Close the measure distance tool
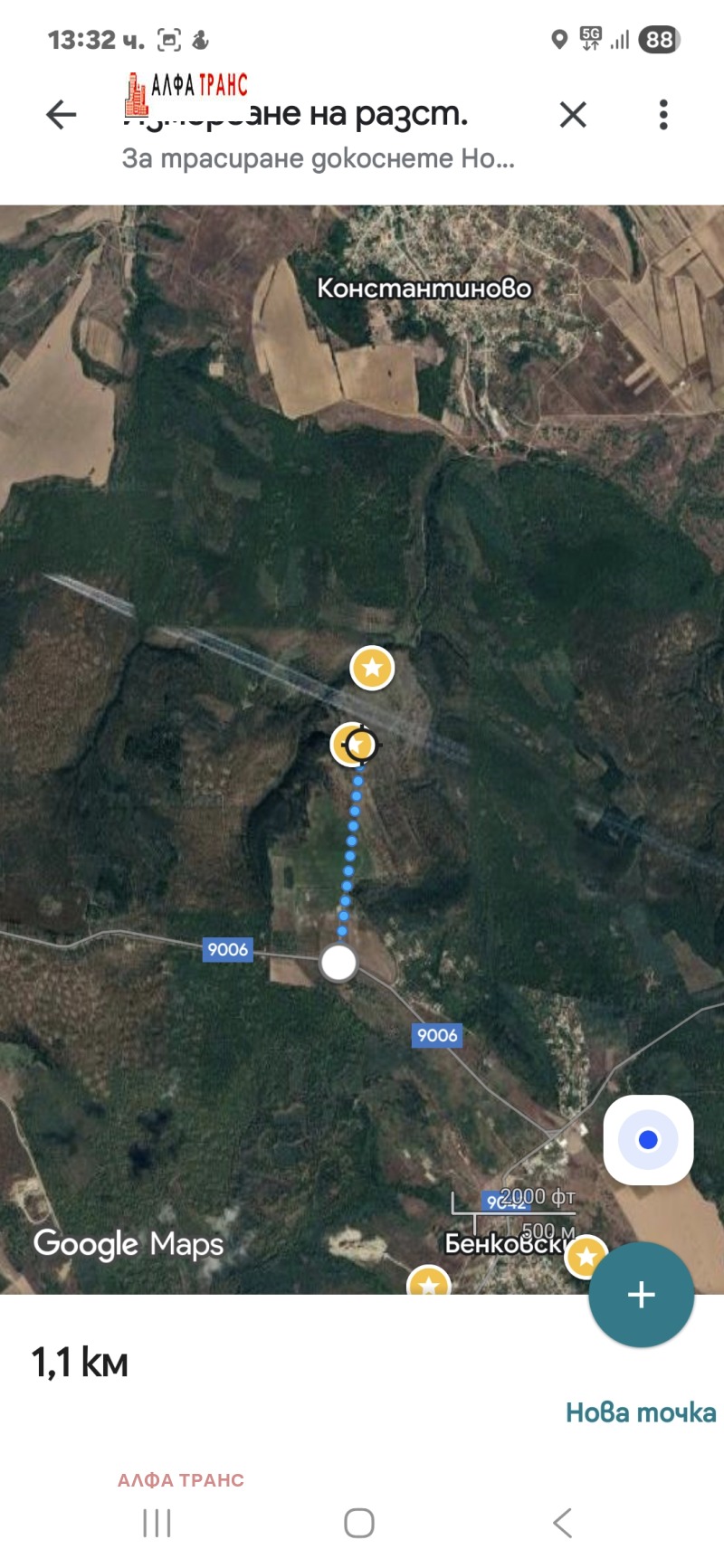The width and height of the screenshot is (724, 1568). click(x=573, y=115)
